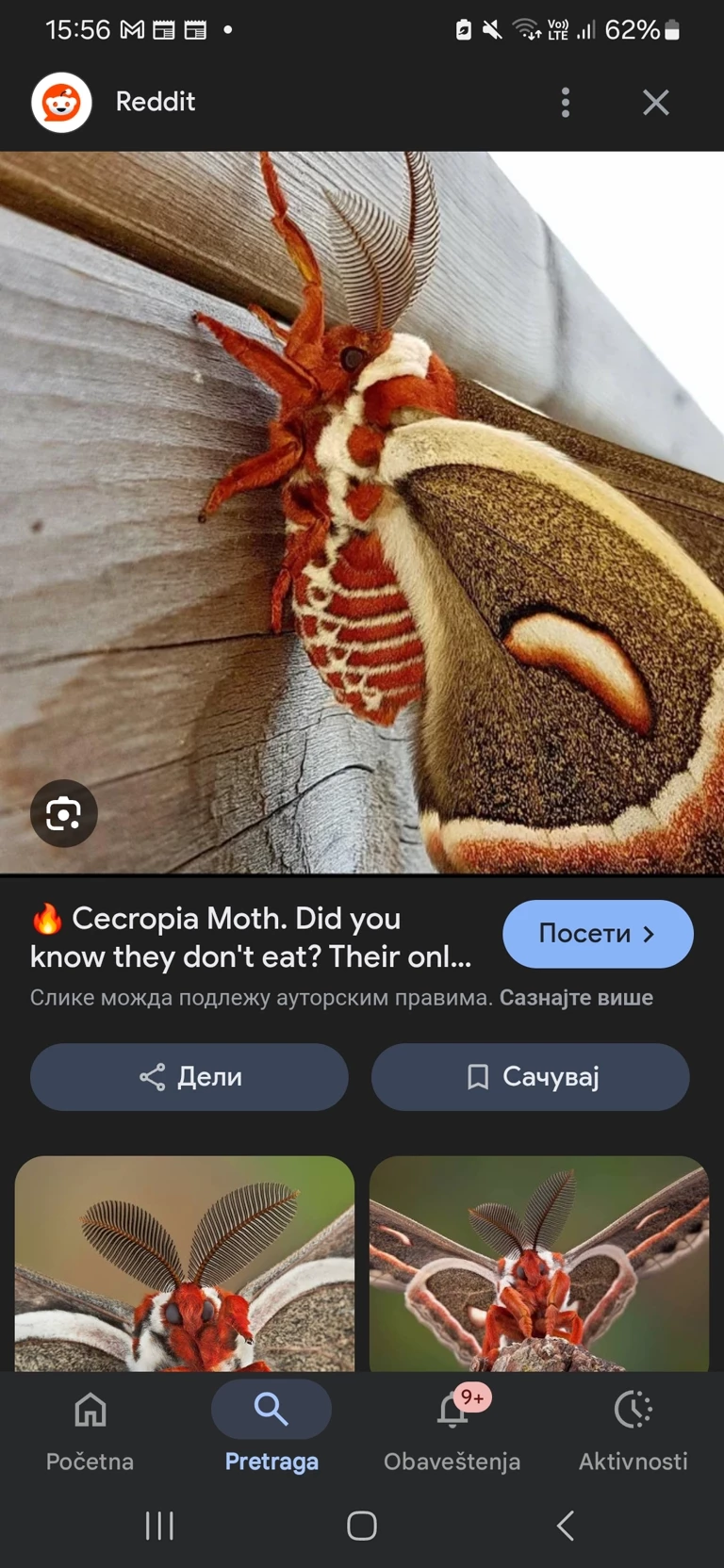
Task: Open the three-dot overflow menu
Action: point(566,102)
